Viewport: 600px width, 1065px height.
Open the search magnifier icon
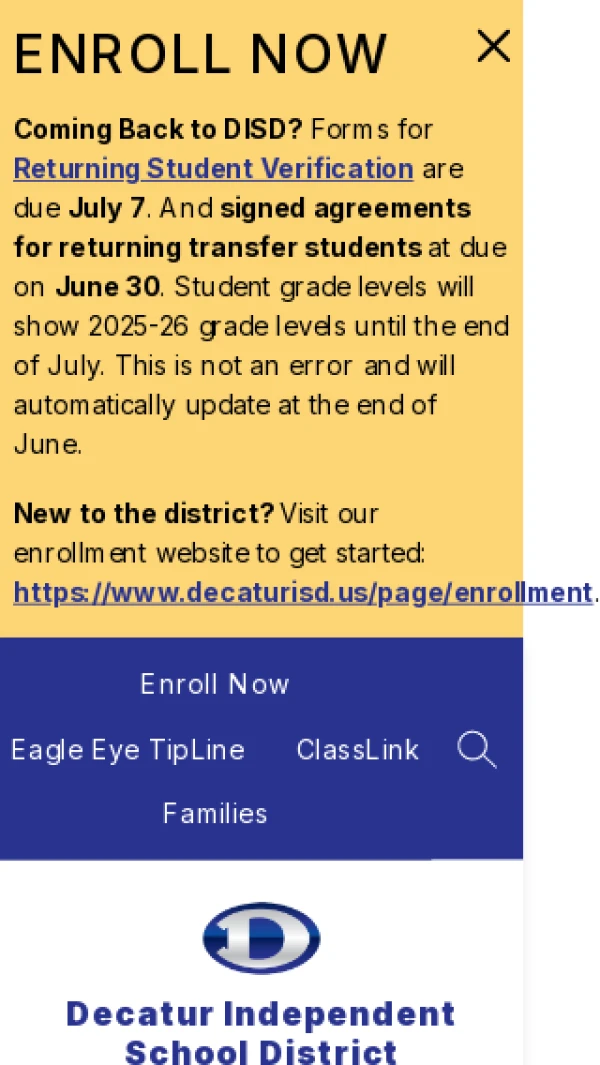coord(476,751)
